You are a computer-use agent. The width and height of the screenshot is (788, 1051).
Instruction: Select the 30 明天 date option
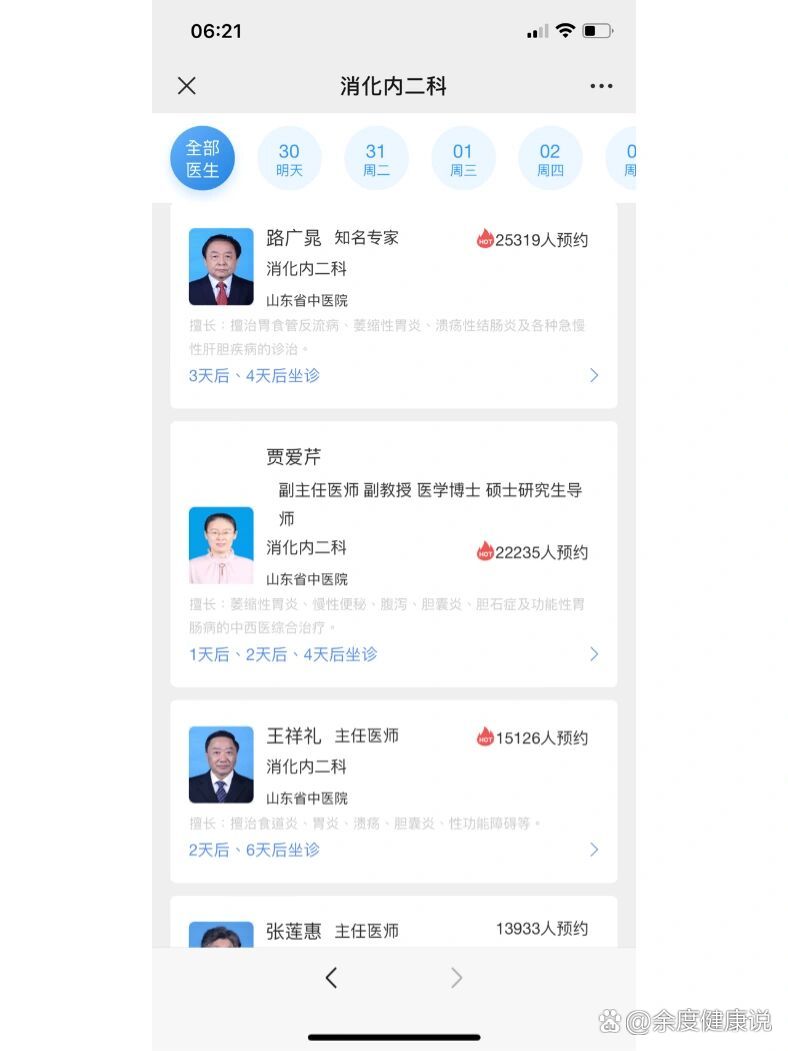click(289, 157)
